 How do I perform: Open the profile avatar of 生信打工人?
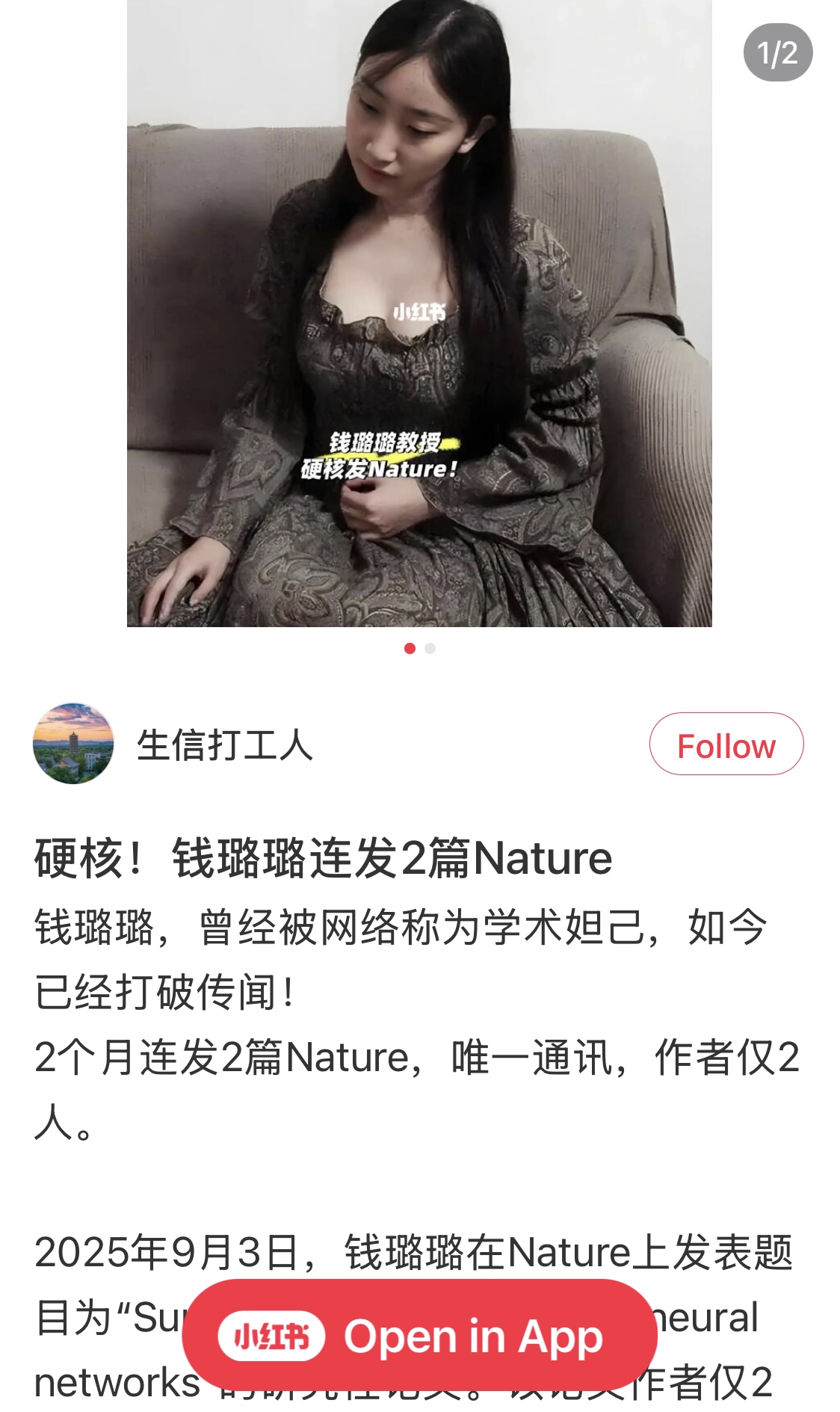[73, 744]
